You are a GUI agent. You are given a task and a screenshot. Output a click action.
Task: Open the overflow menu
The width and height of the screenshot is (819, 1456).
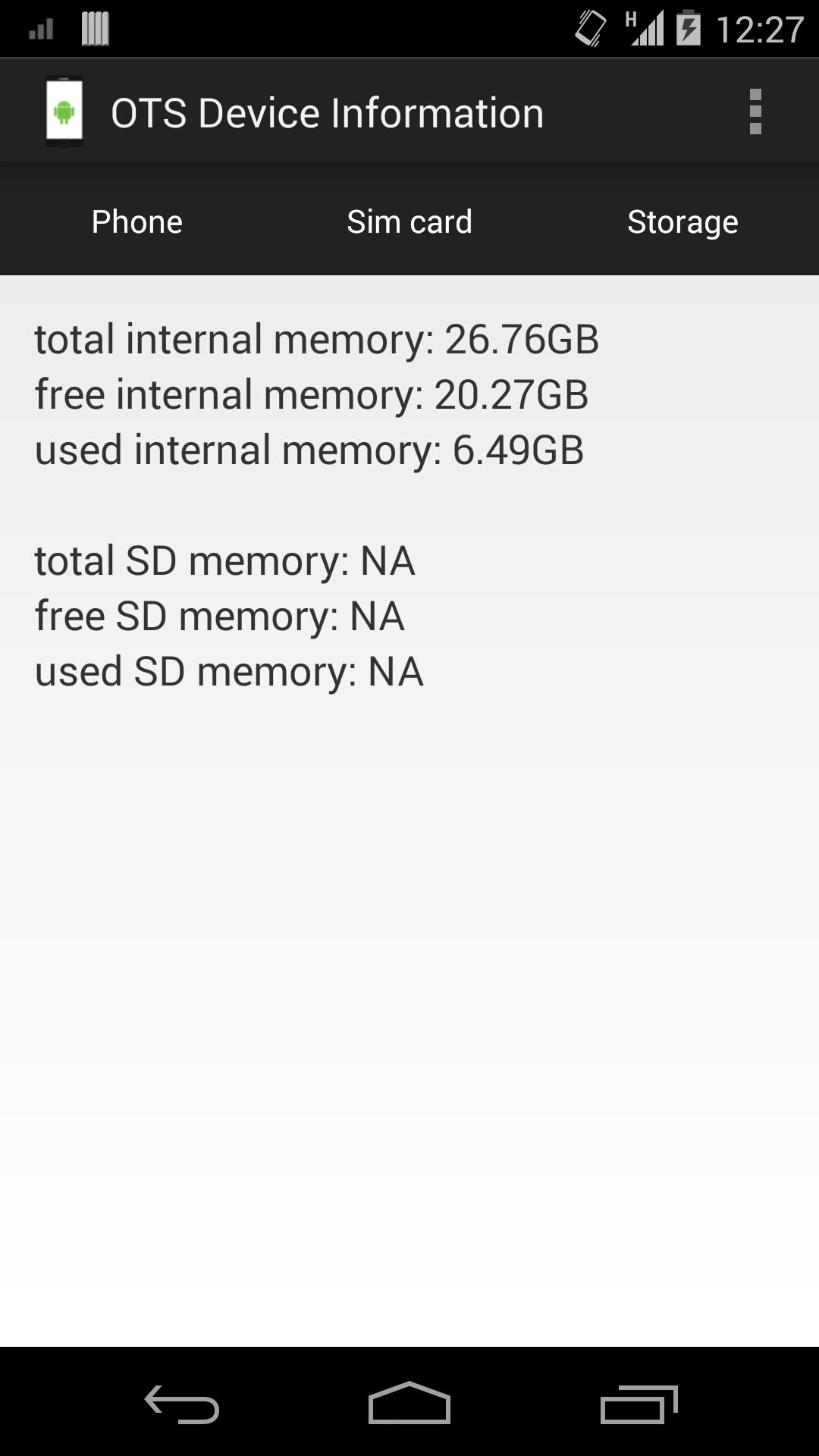[x=755, y=112]
